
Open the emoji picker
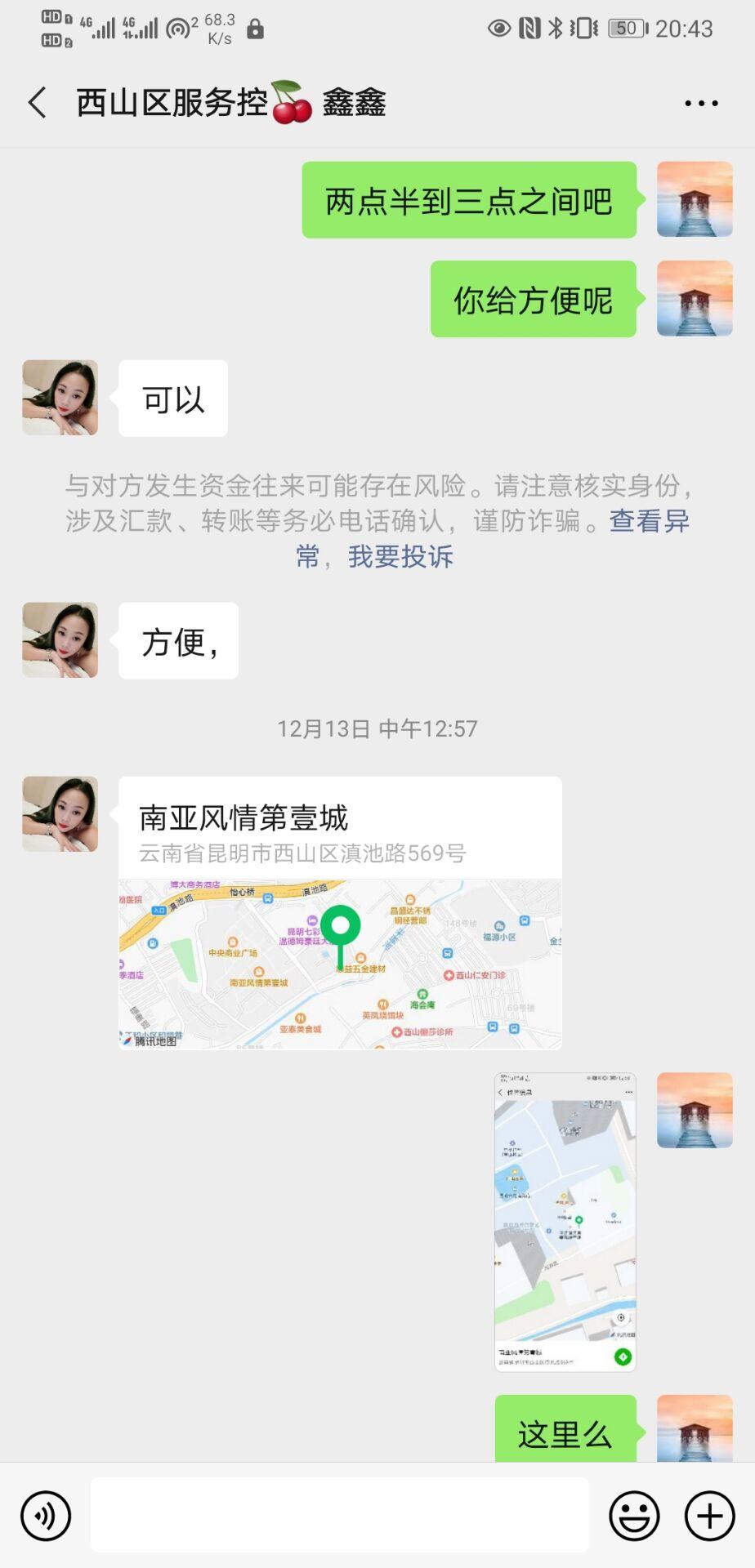point(634,1516)
